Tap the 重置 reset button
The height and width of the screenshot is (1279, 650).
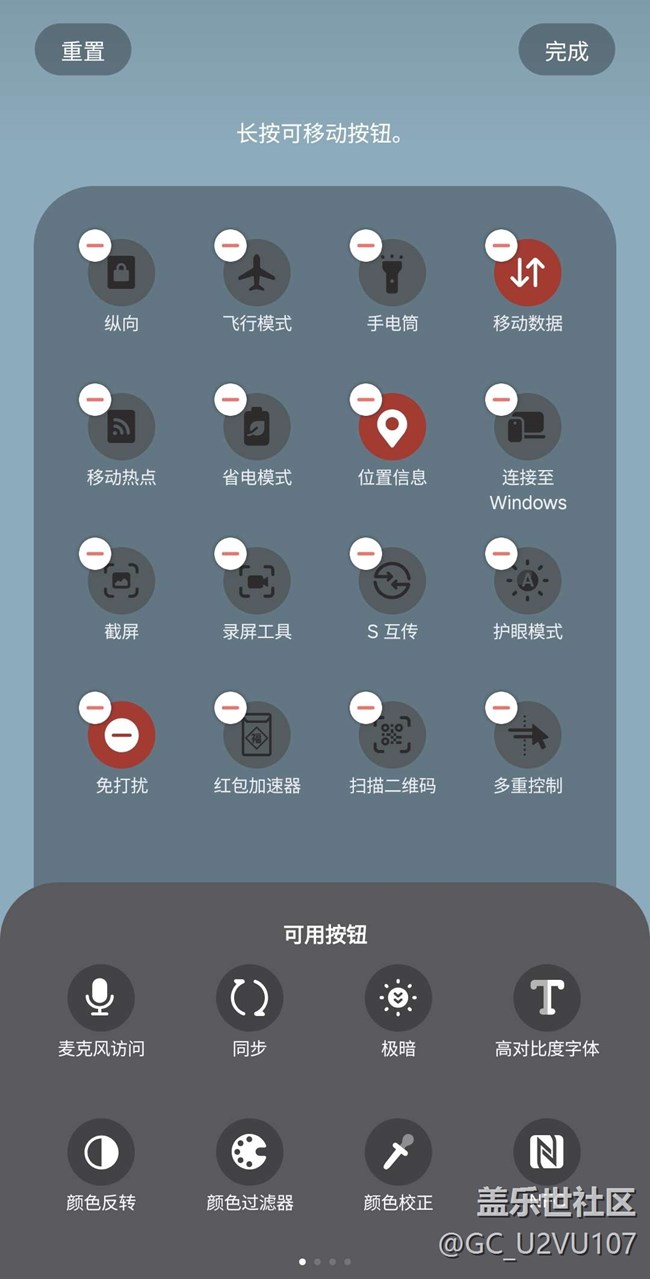point(83,50)
